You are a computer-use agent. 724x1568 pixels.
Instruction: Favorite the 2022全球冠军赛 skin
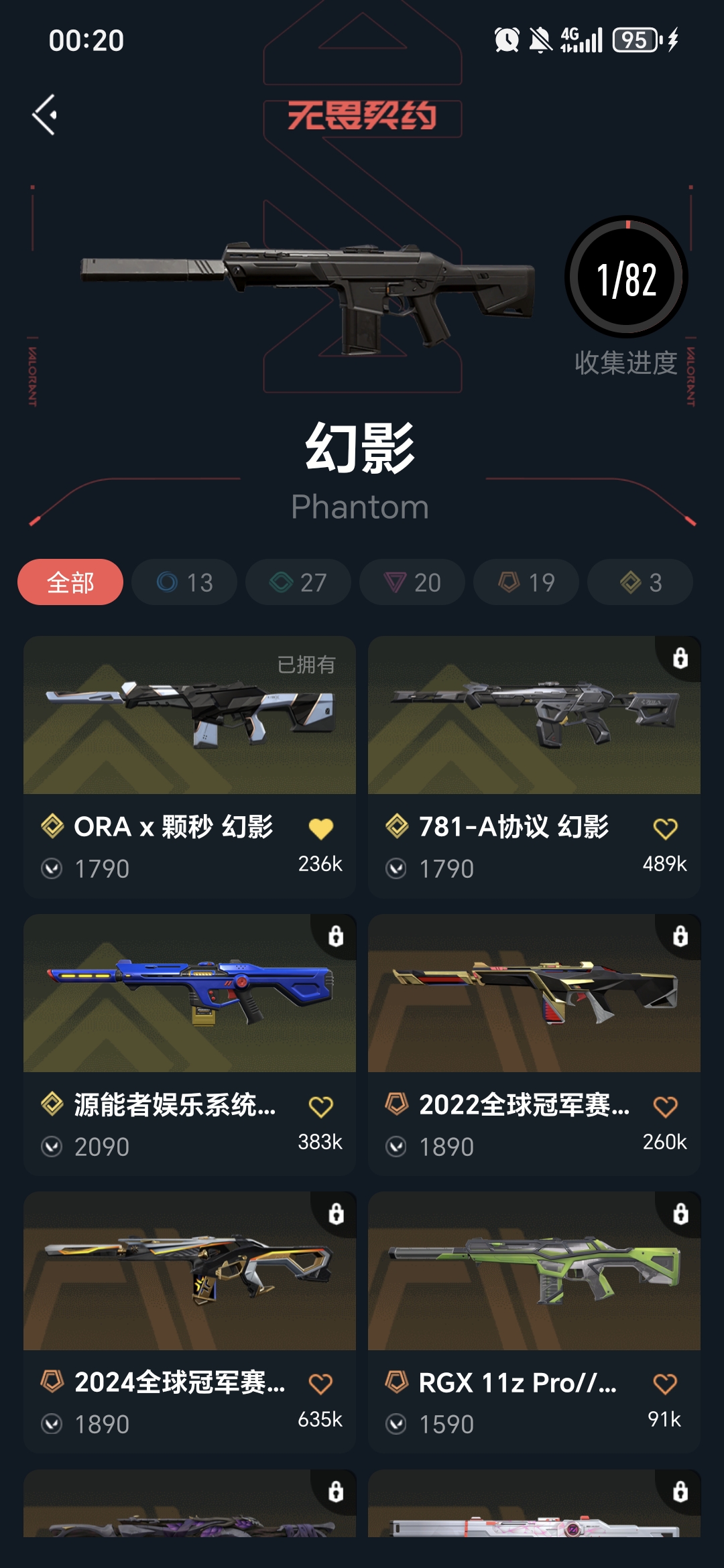point(665,1107)
